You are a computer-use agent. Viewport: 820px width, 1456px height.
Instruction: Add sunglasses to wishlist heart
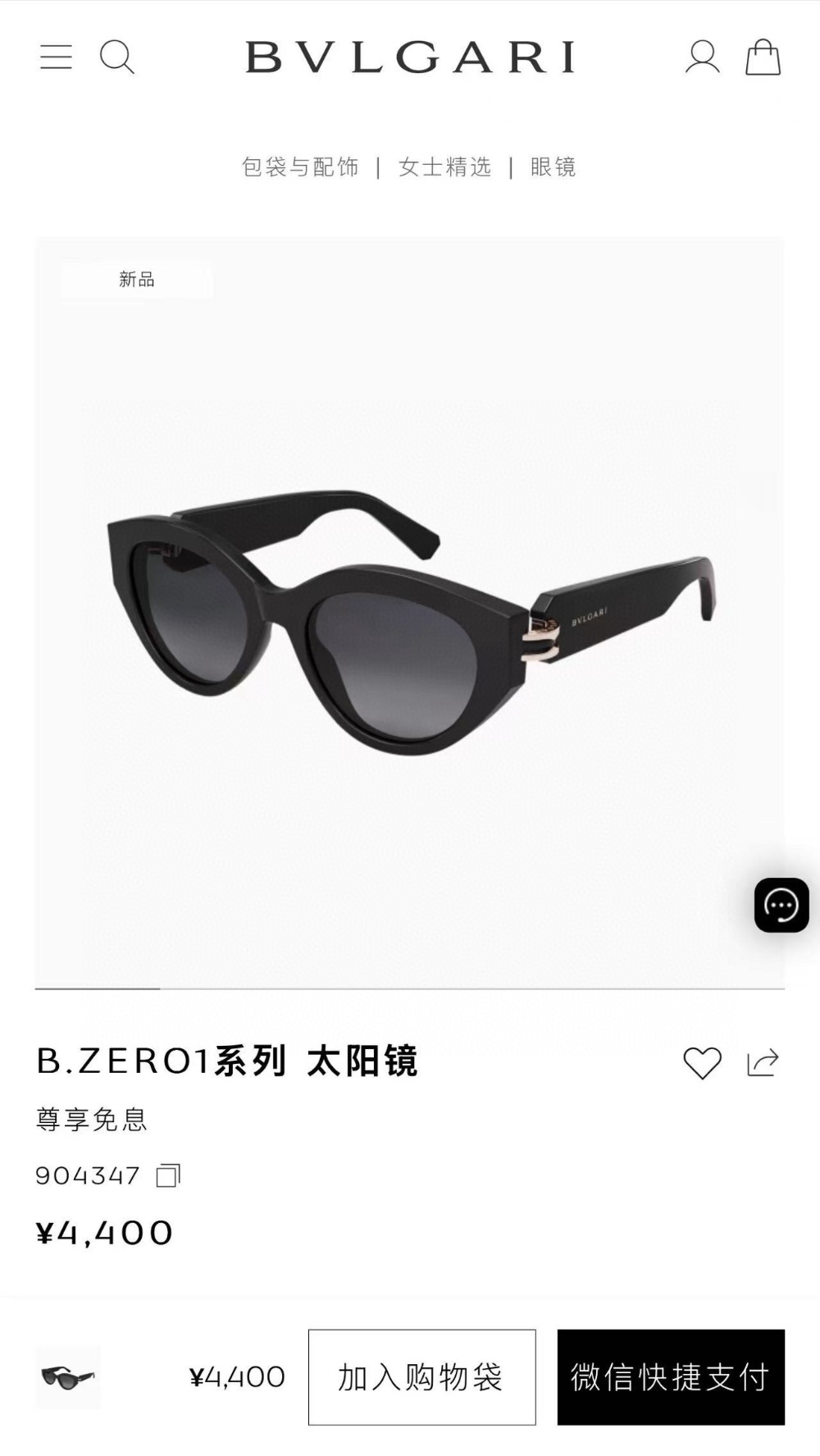tap(702, 1063)
